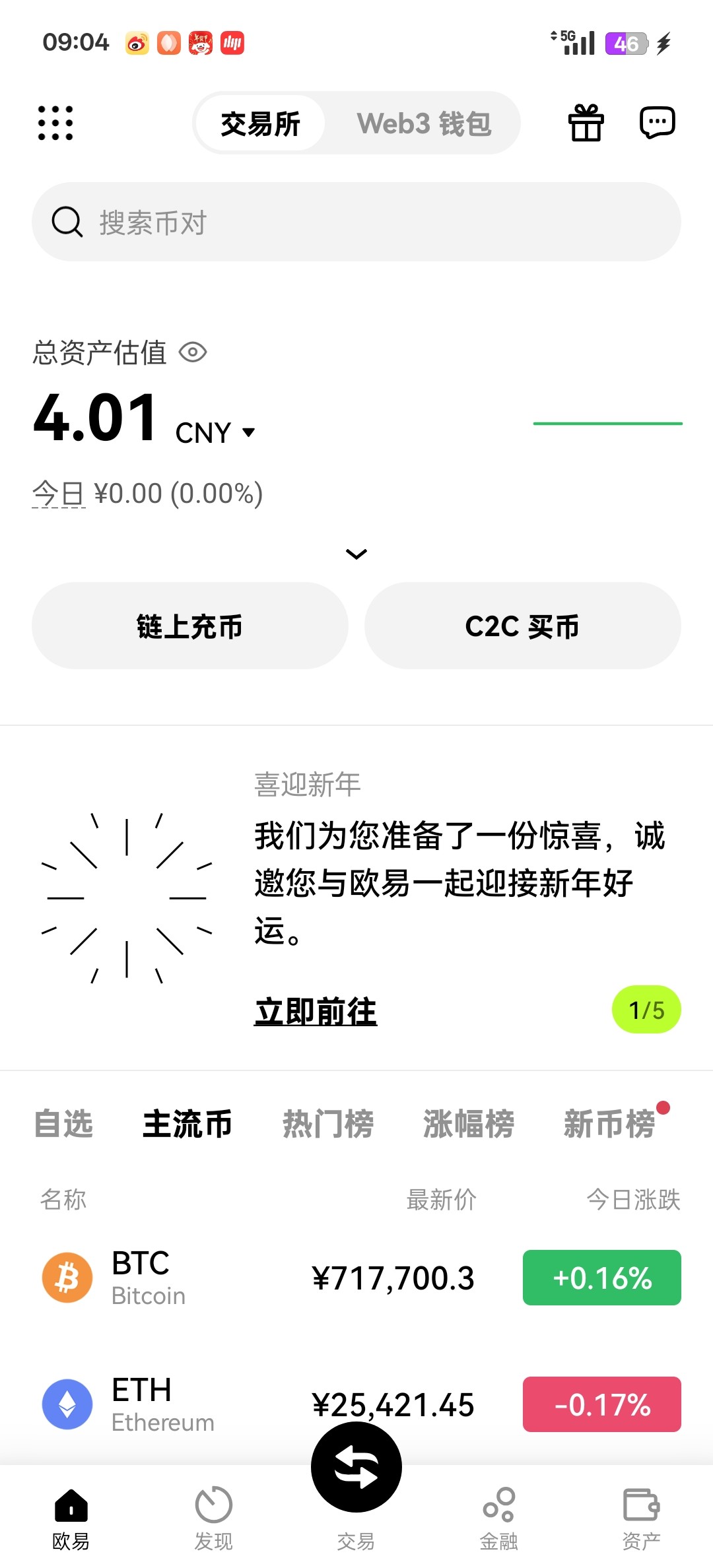This screenshot has width=713, height=1568.
Task: Tap the C2C 买币 button
Action: [523, 626]
